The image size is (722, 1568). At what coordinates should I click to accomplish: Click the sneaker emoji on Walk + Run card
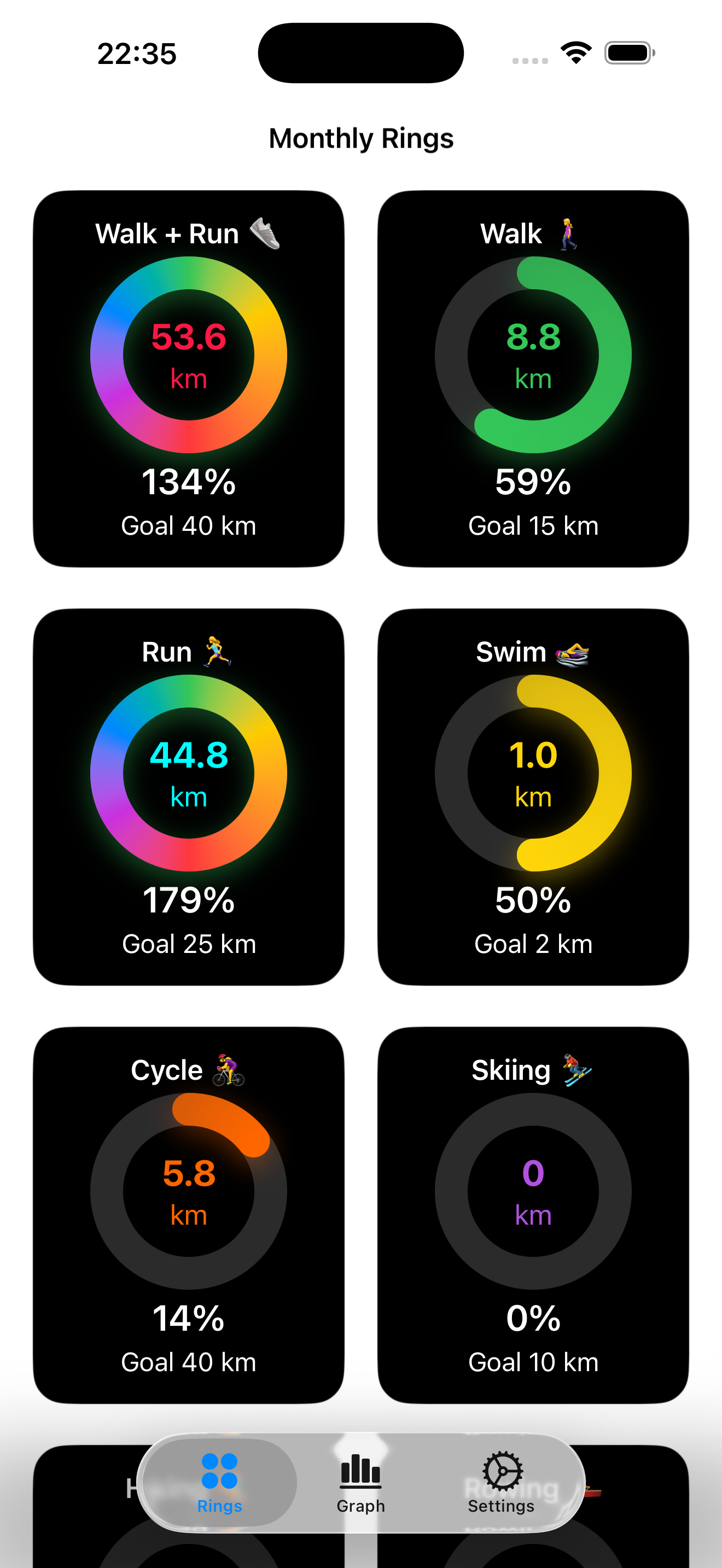click(266, 234)
